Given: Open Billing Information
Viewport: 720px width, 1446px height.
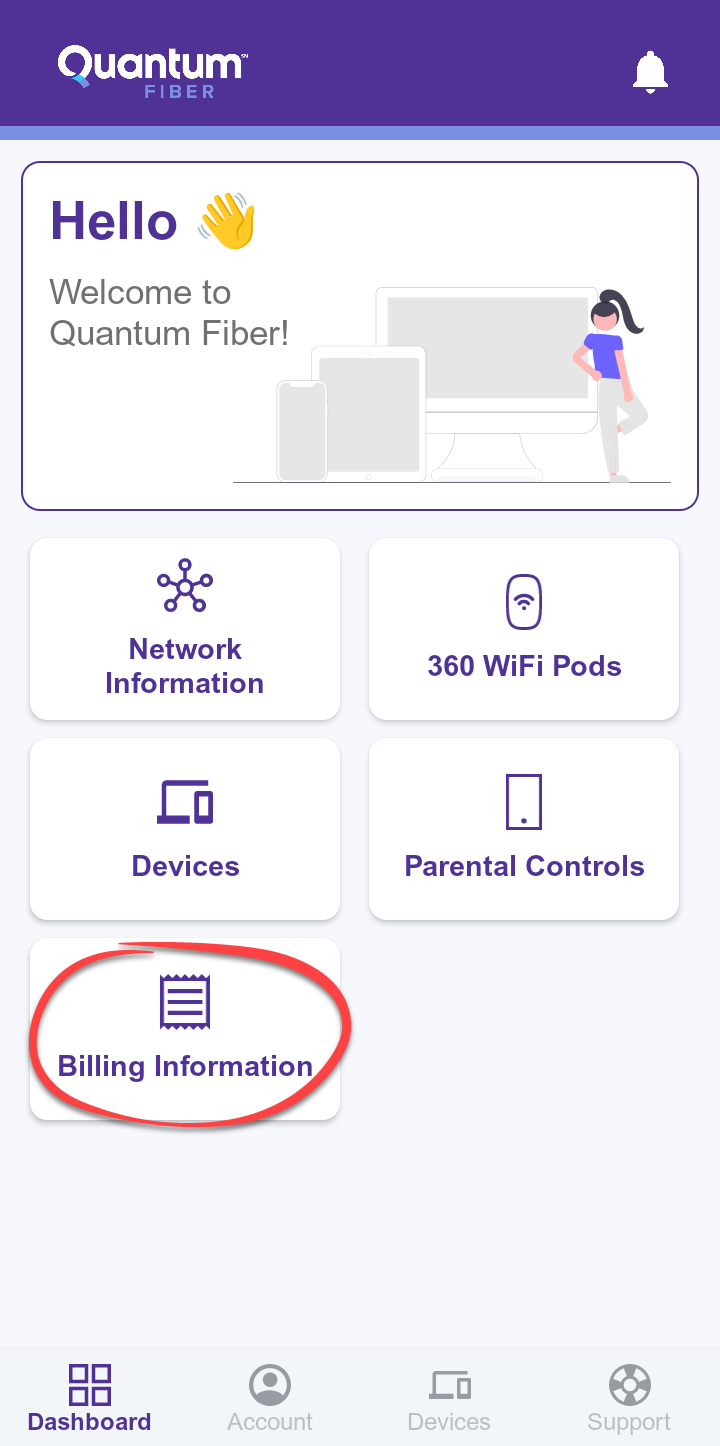Looking at the screenshot, I should tap(186, 1029).
